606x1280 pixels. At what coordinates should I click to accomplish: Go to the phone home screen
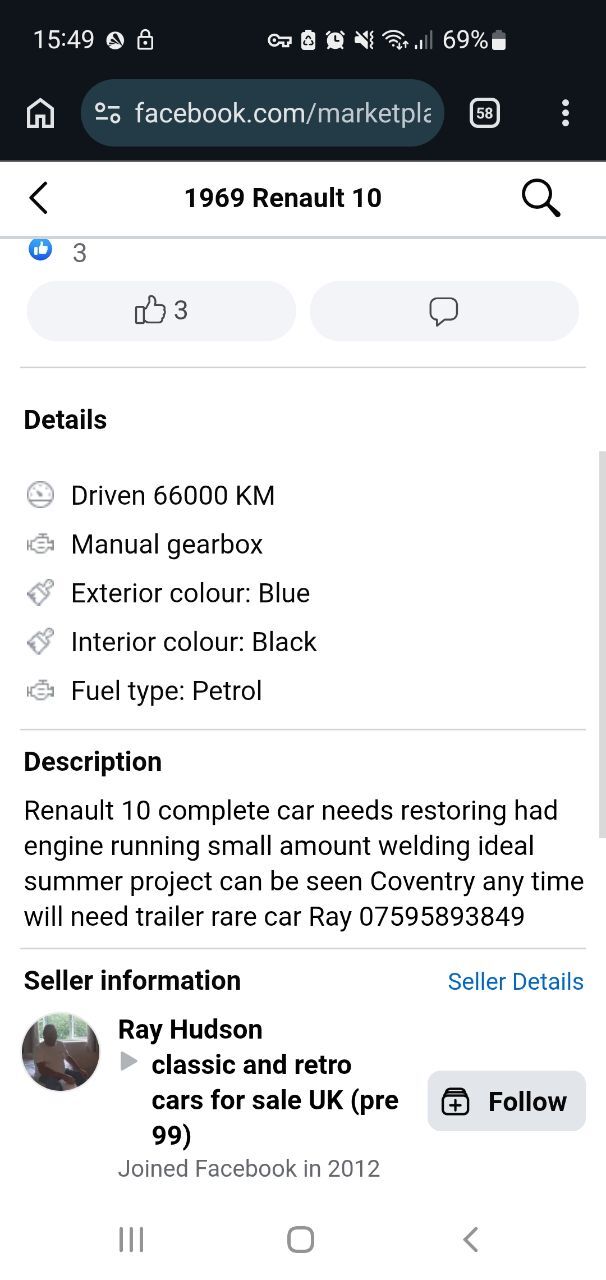pos(301,1240)
